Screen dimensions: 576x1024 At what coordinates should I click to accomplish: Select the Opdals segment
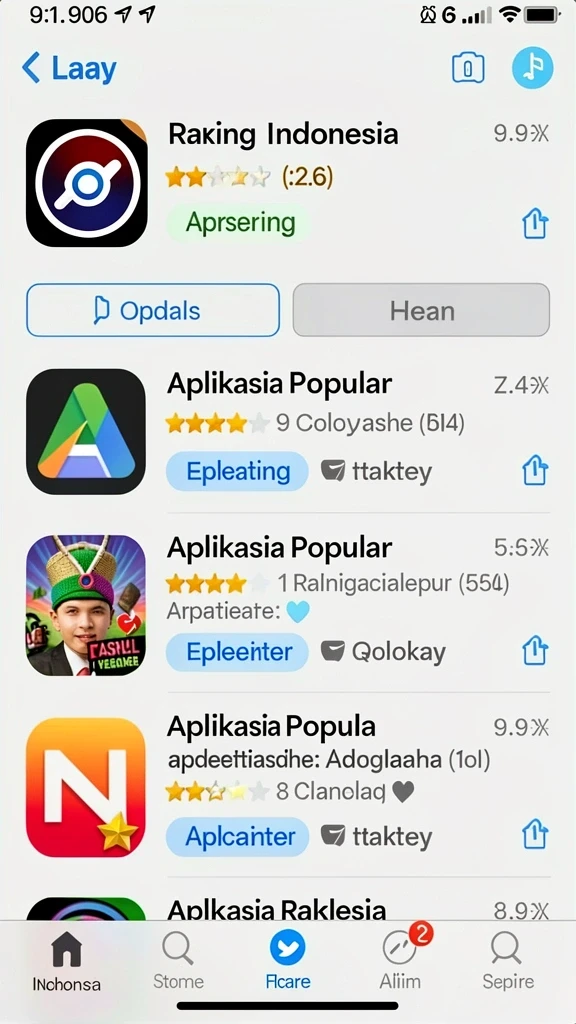click(x=153, y=310)
